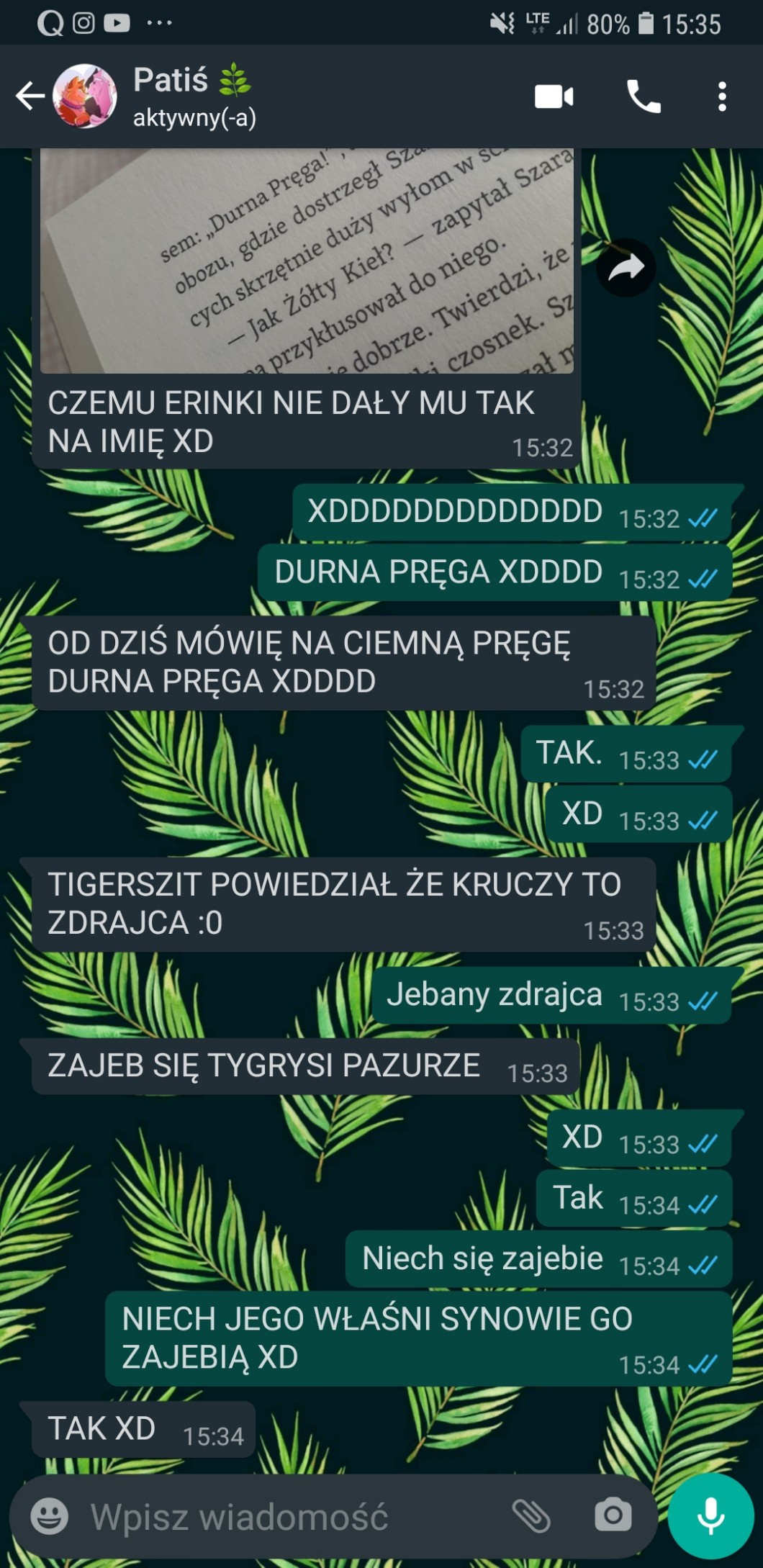
Task: Tap the Wpisz wiadomość message field
Action: [x=288, y=1516]
